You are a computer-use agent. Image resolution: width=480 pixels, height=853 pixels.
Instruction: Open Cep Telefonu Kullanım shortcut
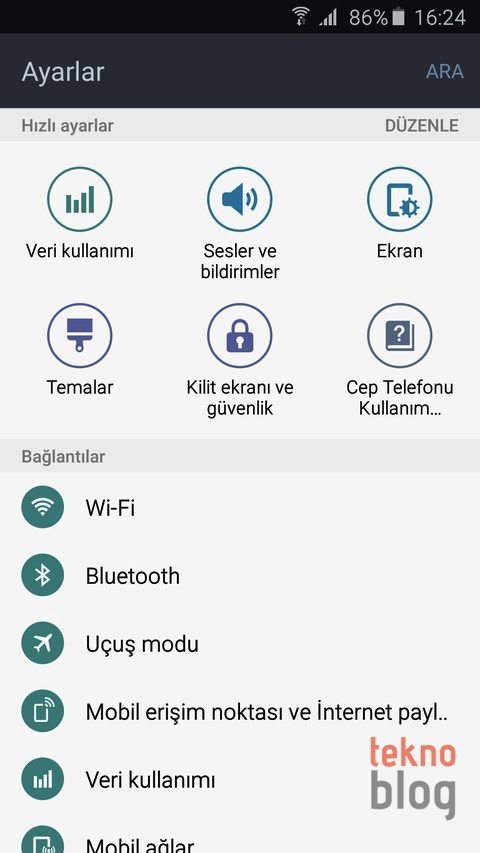tap(399, 360)
